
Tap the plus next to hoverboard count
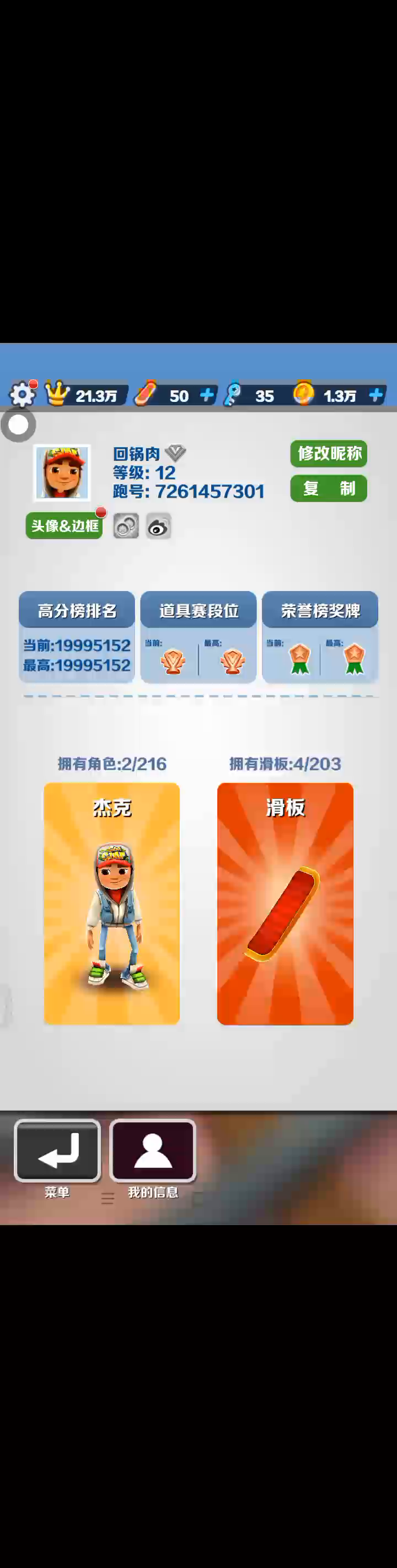click(x=207, y=395)
